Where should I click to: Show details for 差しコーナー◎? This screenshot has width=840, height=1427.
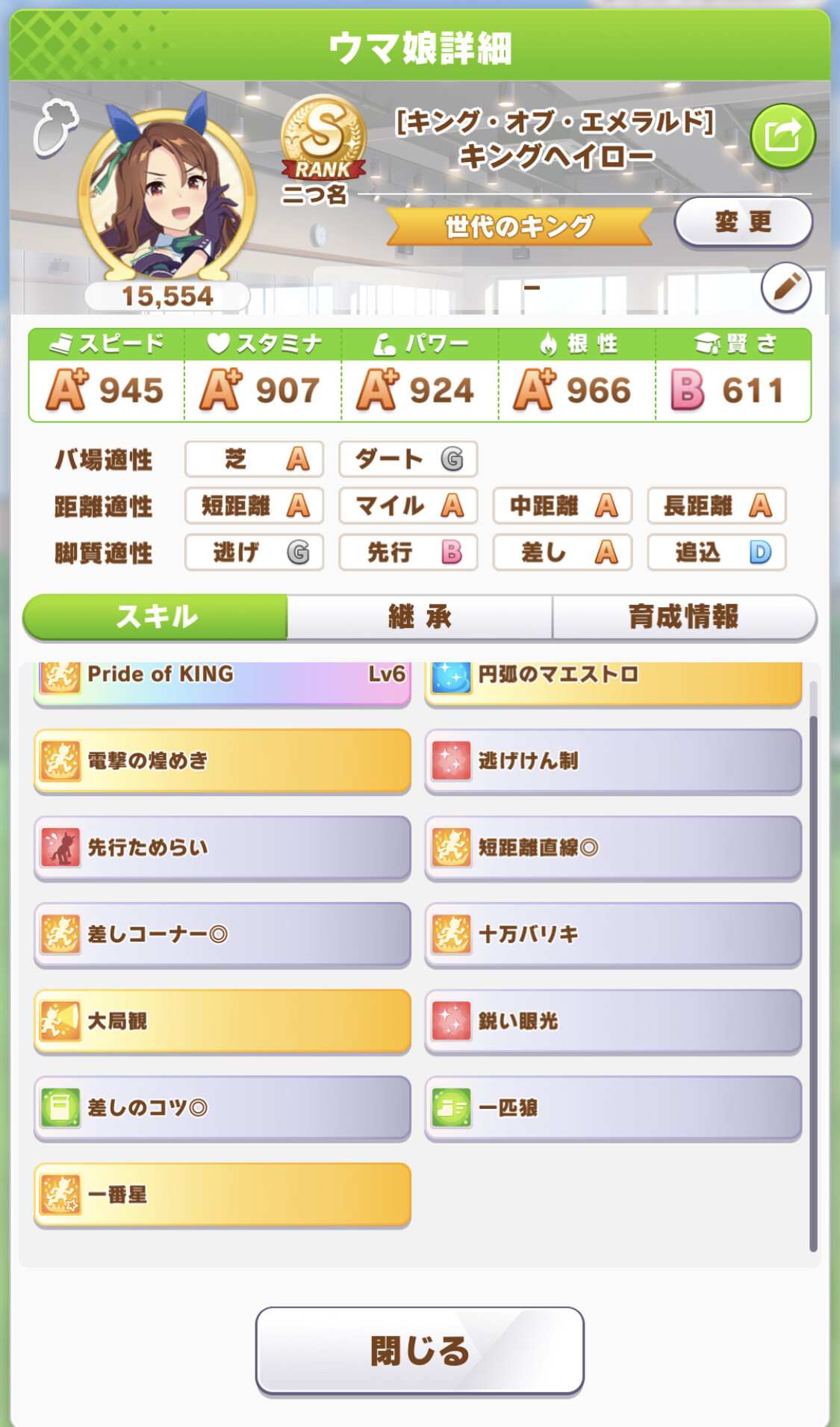(223, 934)
